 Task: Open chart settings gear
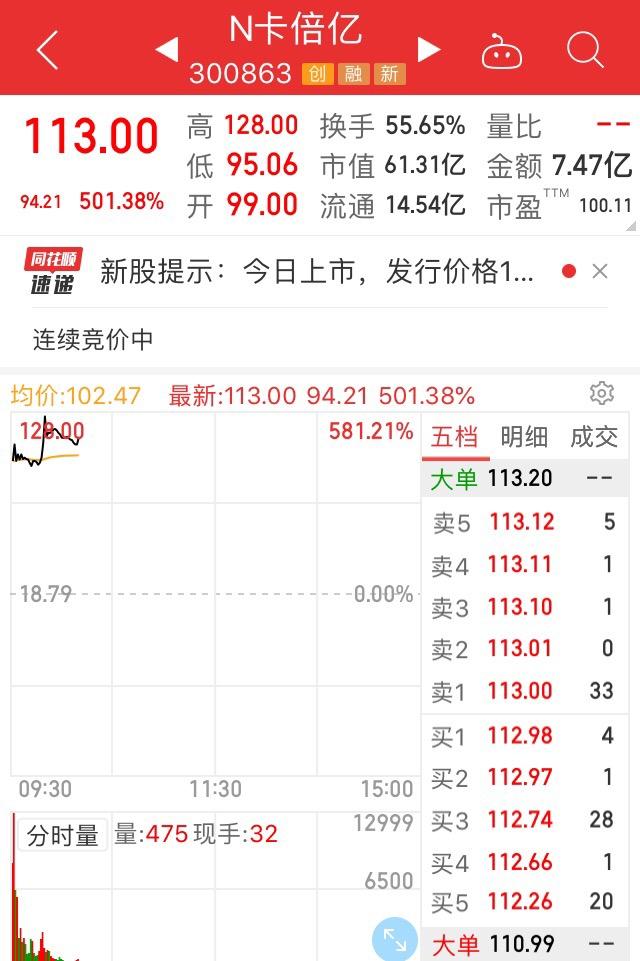click(x=601, y=393)
